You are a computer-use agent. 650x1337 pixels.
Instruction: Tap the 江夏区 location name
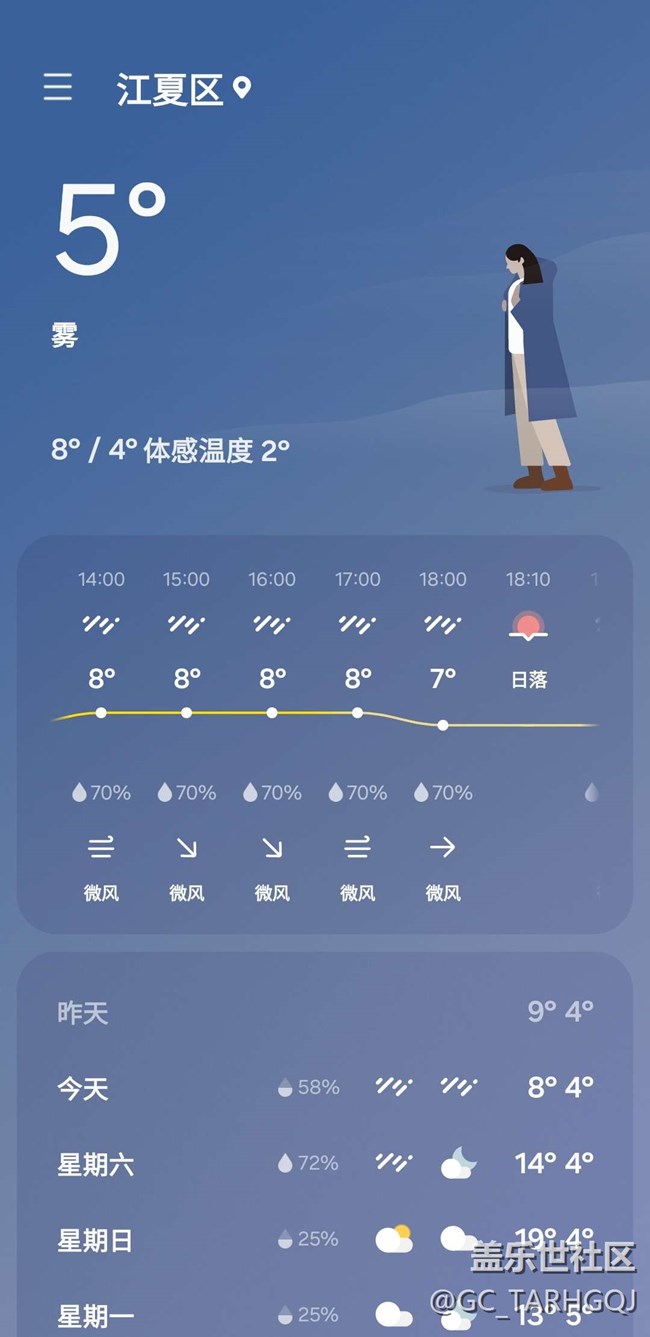tap(169, 90)
